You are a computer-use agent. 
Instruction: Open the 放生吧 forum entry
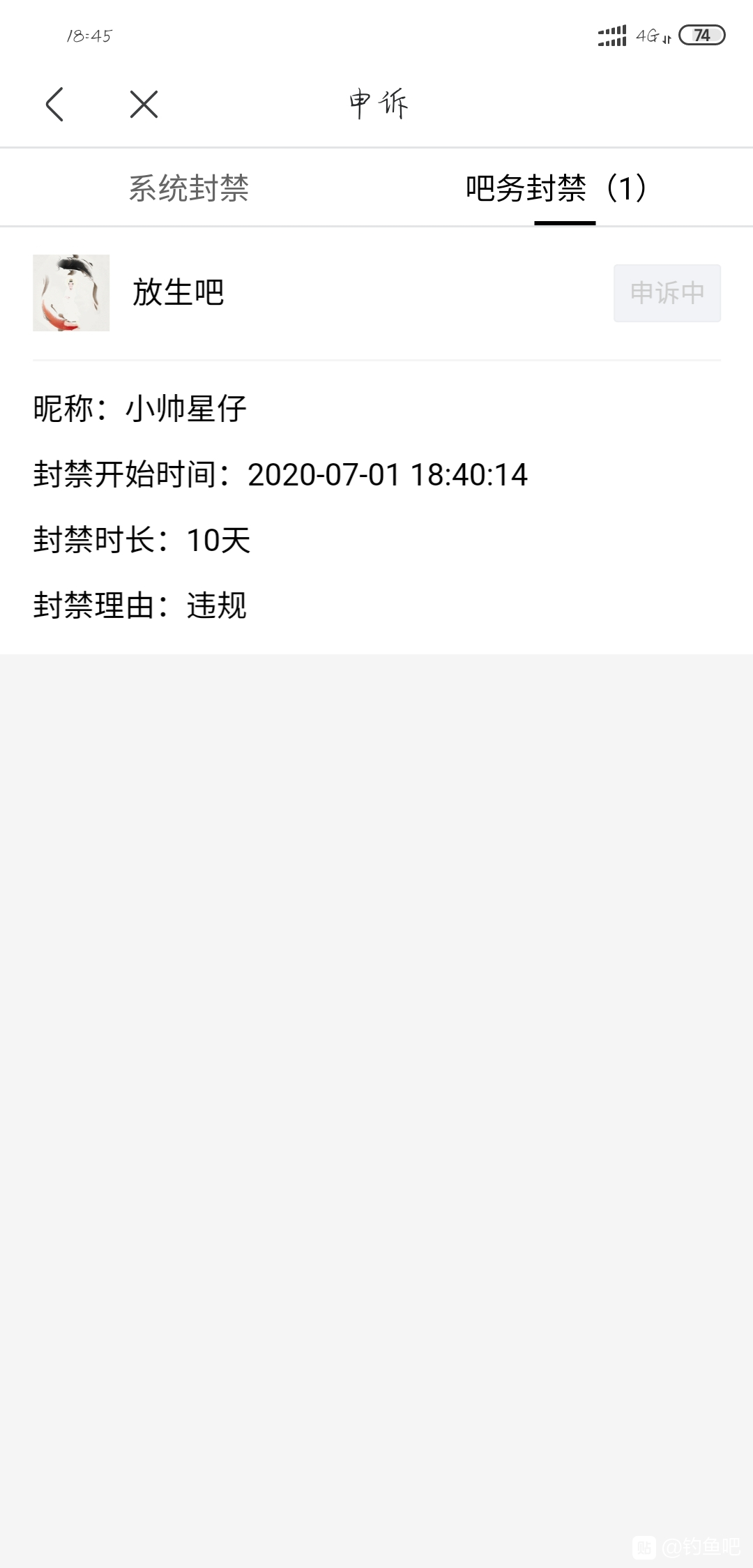[178, 292]
